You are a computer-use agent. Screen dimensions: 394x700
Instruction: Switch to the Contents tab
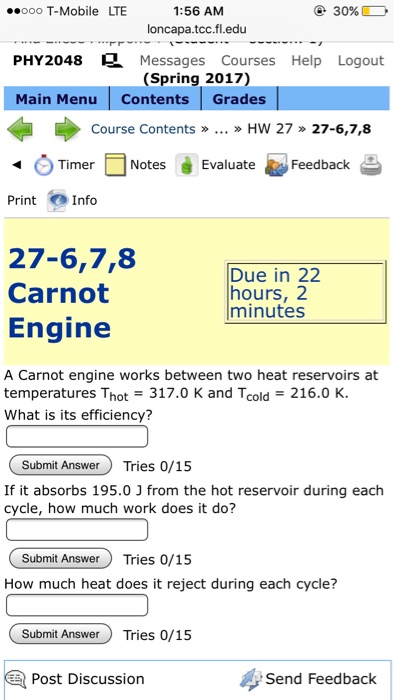[x=155, y=99]
